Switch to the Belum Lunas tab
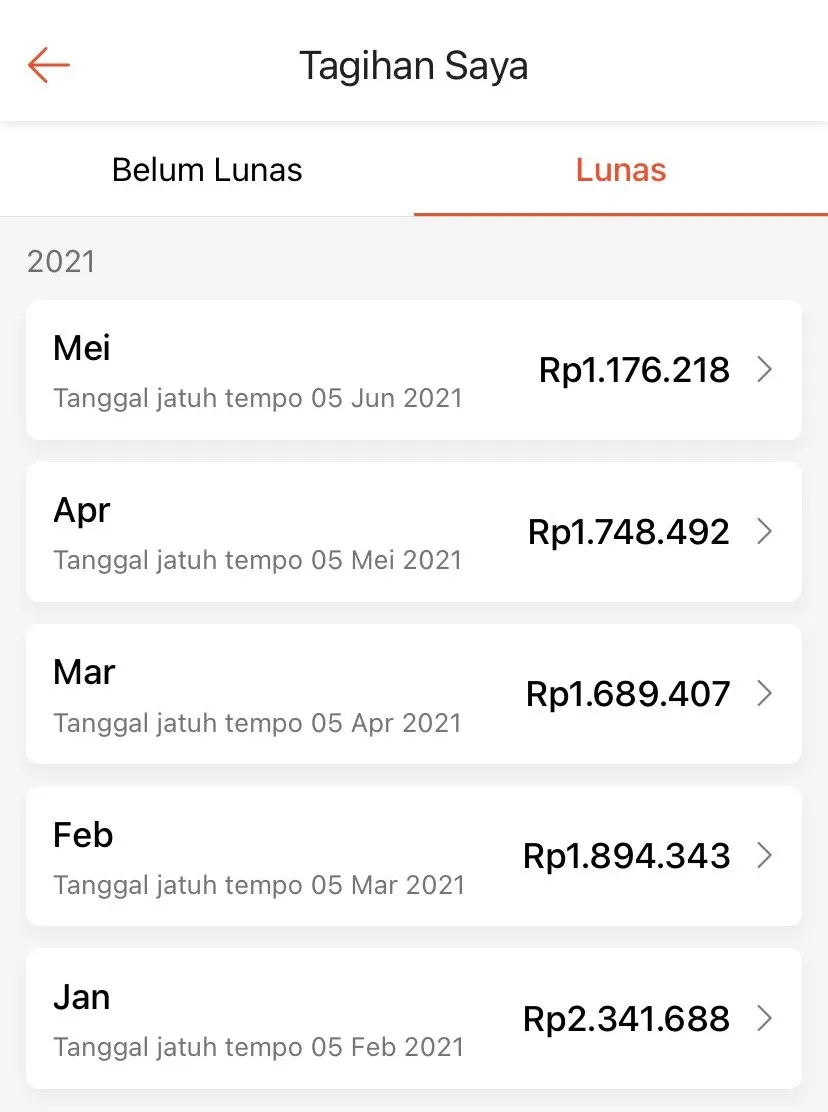Viewport: 828px width, 1112px height. point(206,169)
